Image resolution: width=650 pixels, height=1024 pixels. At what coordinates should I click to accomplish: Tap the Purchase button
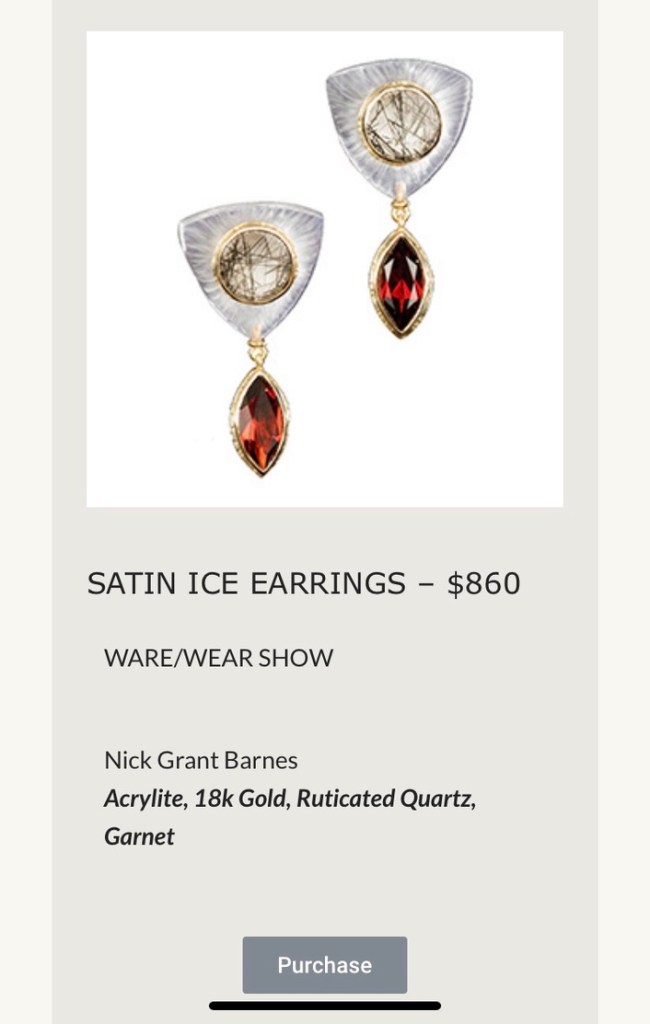[x=324, y=964]
